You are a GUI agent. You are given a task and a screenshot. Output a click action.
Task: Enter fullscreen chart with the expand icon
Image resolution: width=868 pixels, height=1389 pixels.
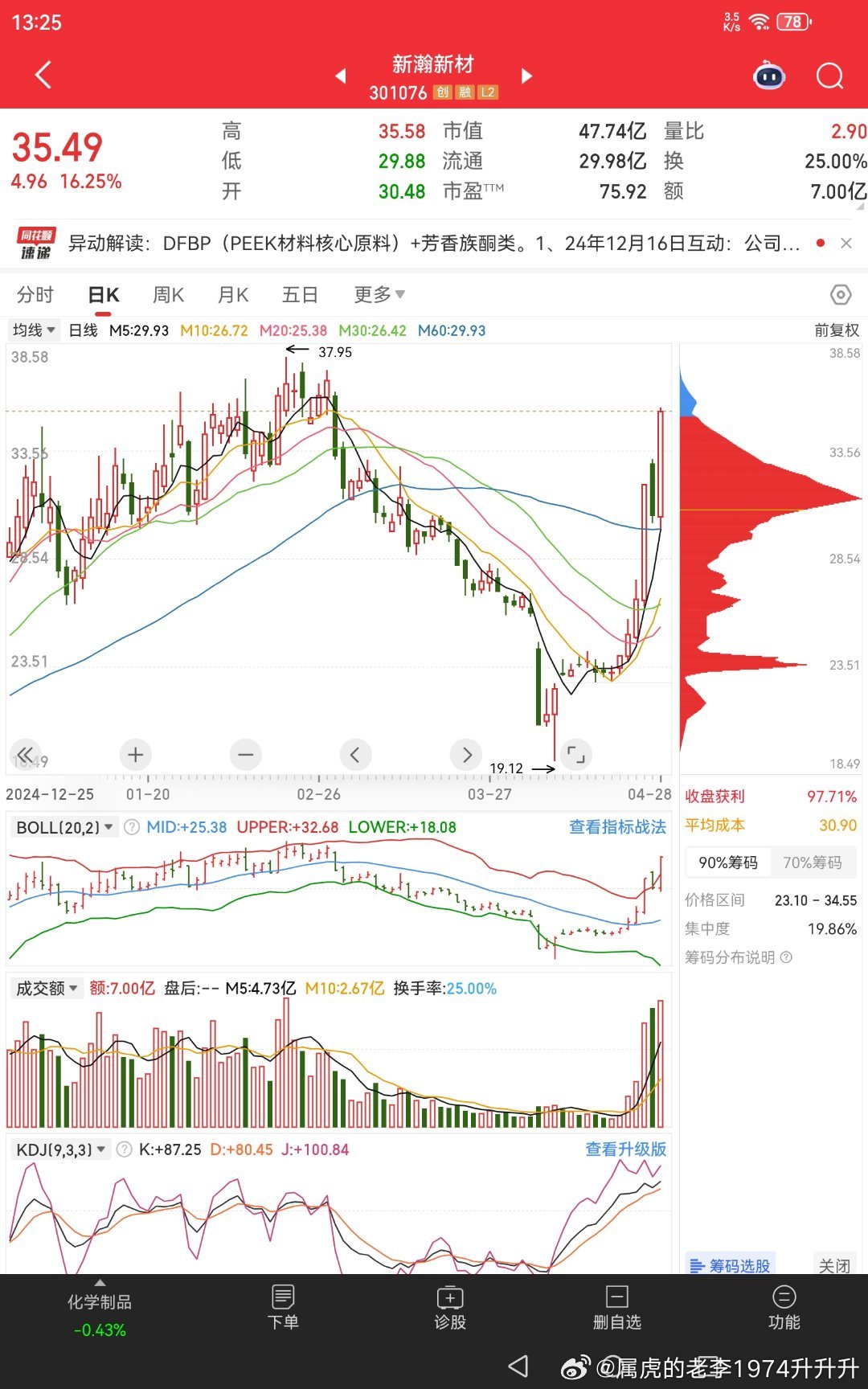click(576, 755)
